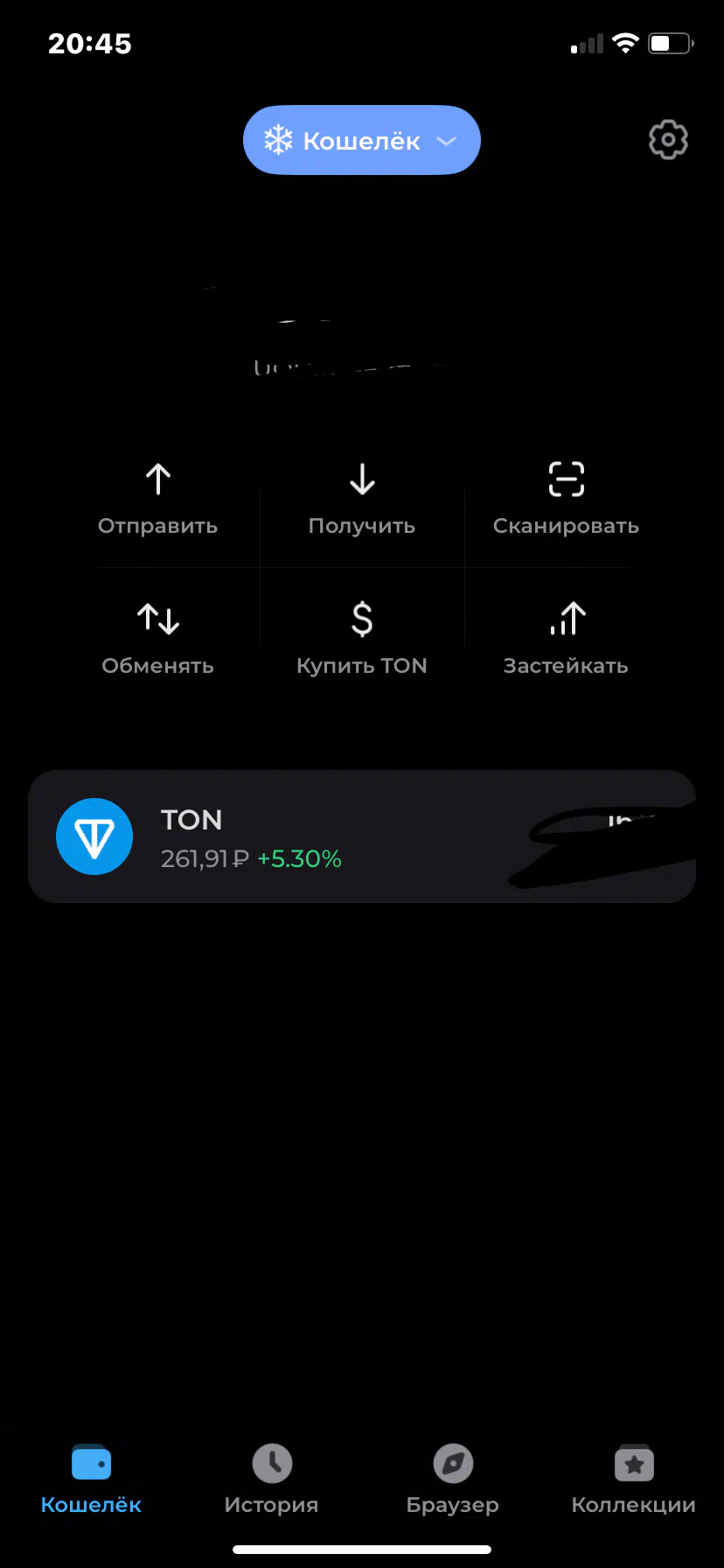Screen dimensions: 724x1568
Task: Select the Кошелёк bottom tab
Action: (x=91, y=1480)
